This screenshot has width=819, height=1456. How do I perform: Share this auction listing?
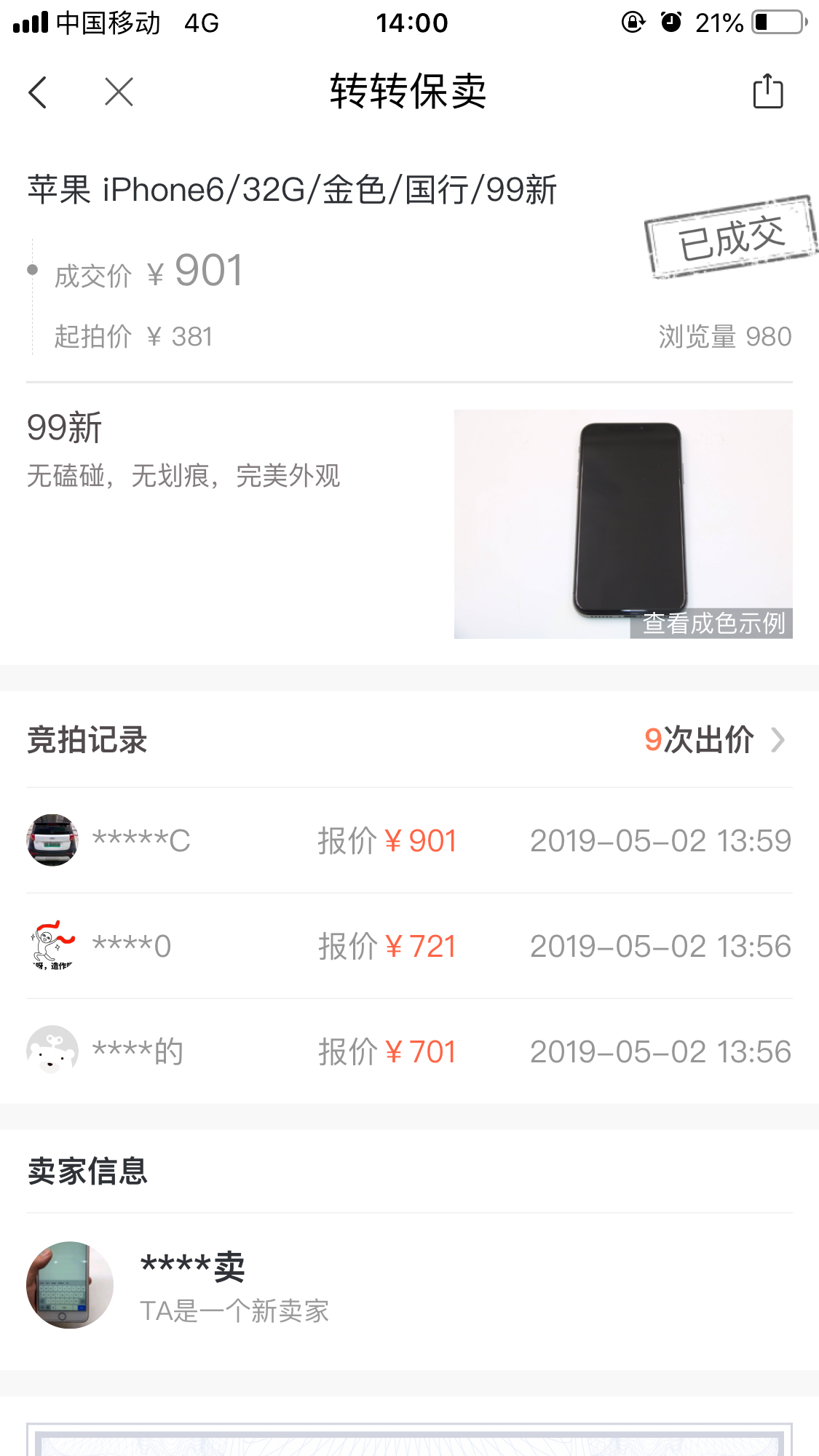pos(767,92)
